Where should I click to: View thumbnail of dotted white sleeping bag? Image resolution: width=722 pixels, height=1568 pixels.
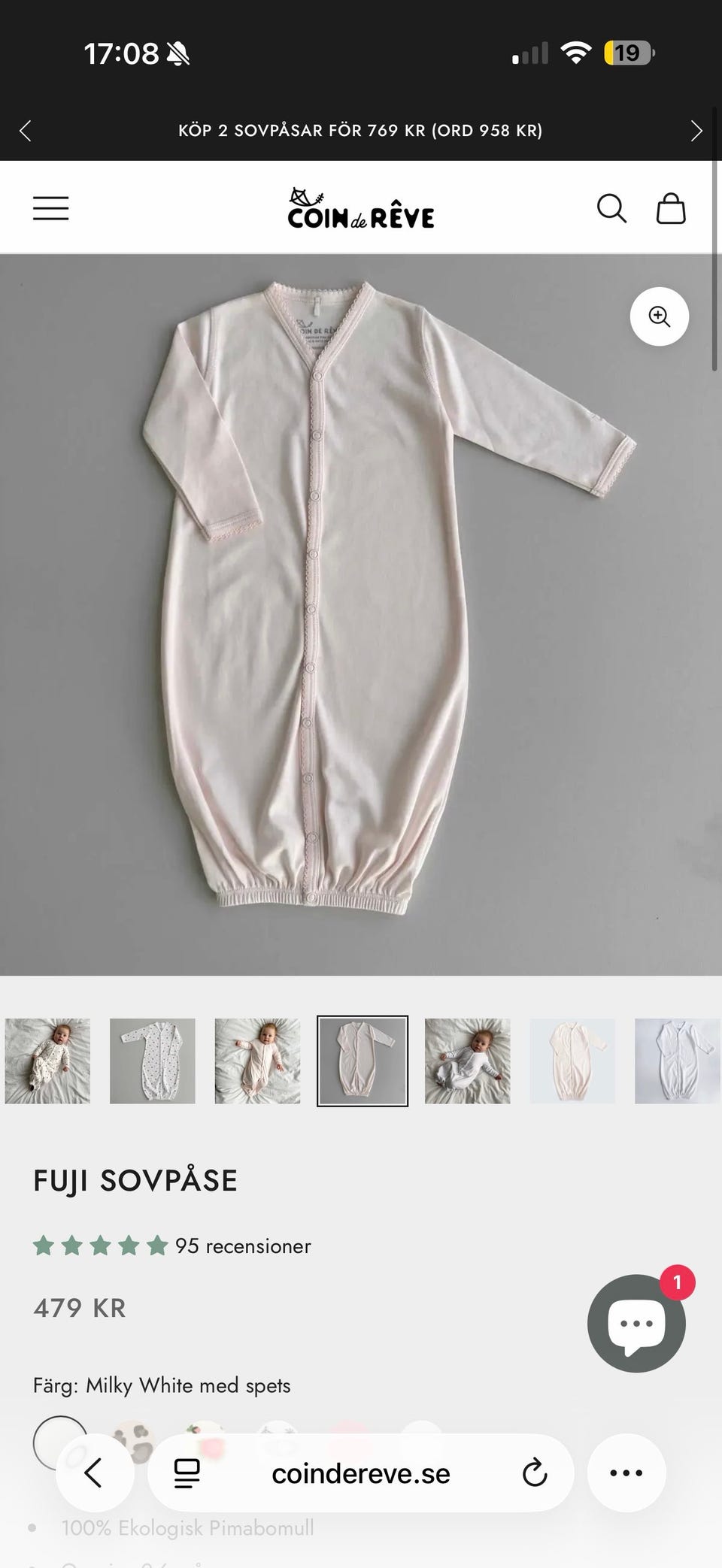coord(153,1061)
